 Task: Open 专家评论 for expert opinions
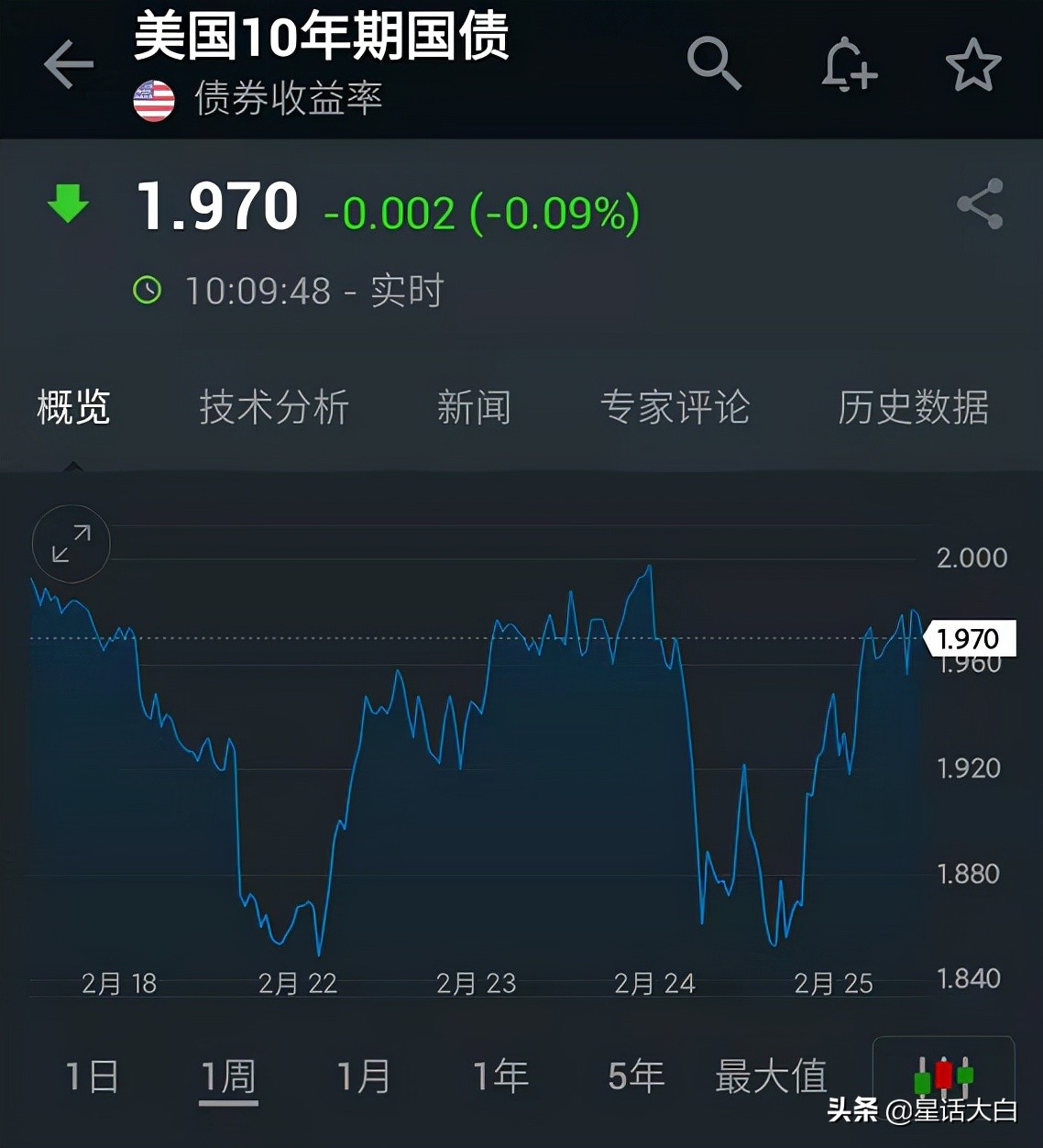click(677, 408)
